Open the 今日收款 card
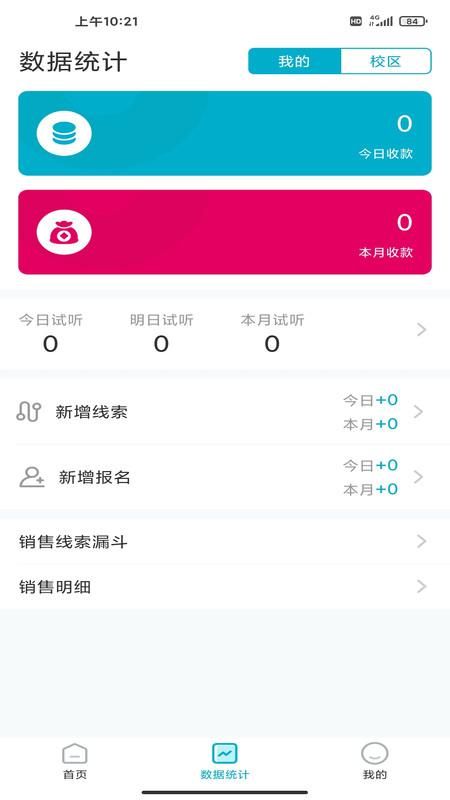The image size is (450, 800). [x=225, y=133]
